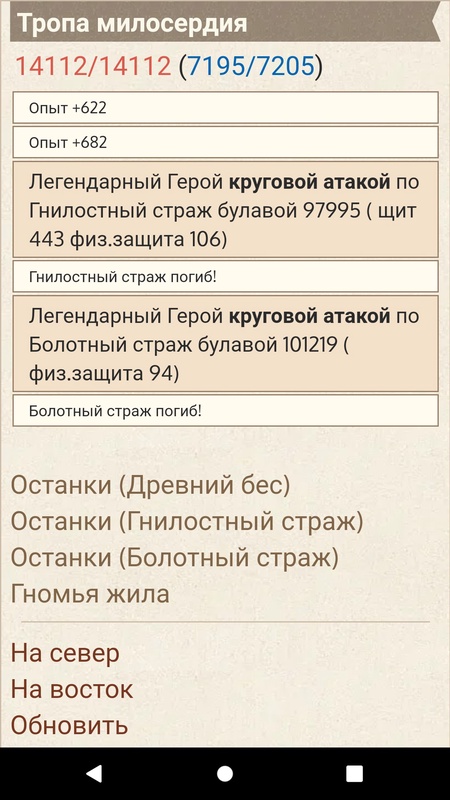Tap the system back button
450x800 pixels.
[x=94, y=773]
